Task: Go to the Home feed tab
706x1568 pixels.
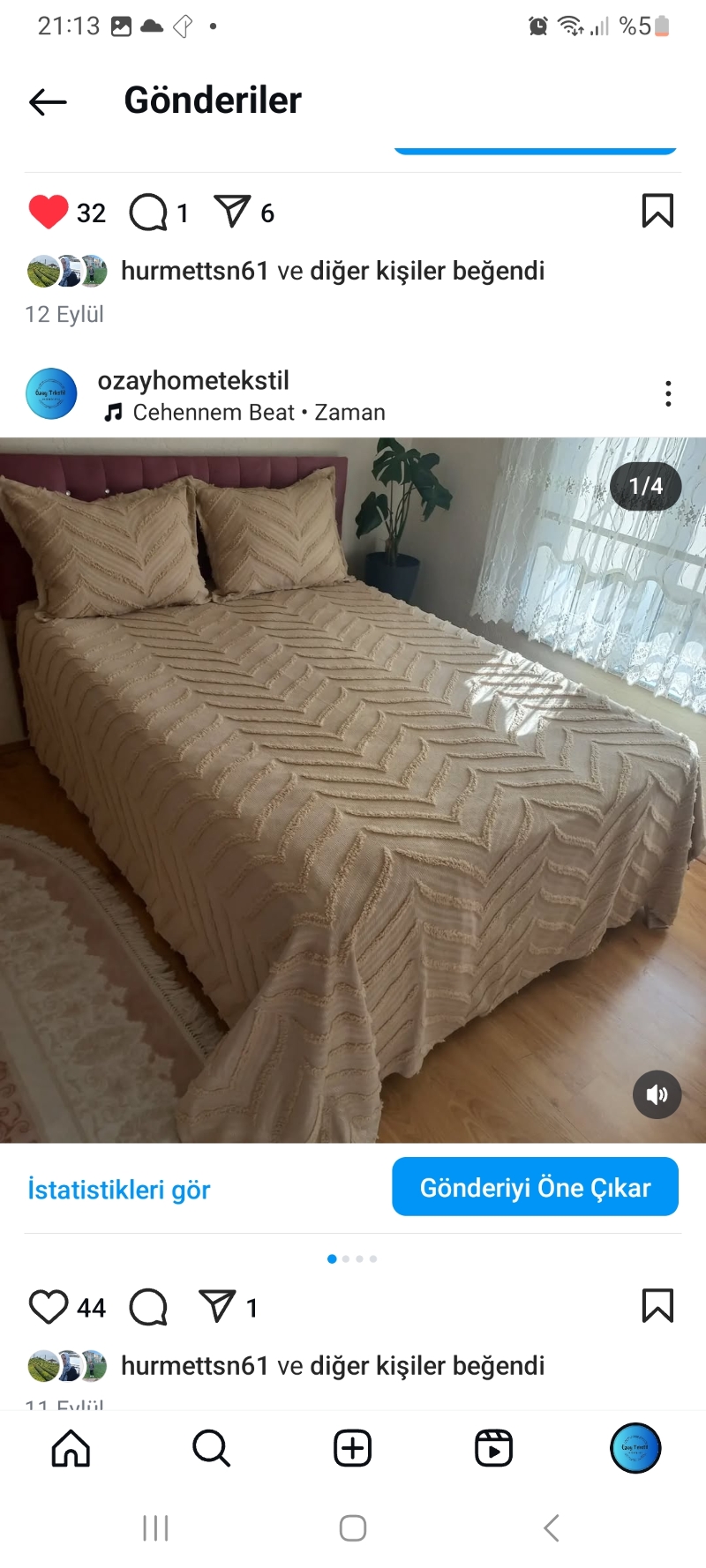Action: coord(71,1449)
